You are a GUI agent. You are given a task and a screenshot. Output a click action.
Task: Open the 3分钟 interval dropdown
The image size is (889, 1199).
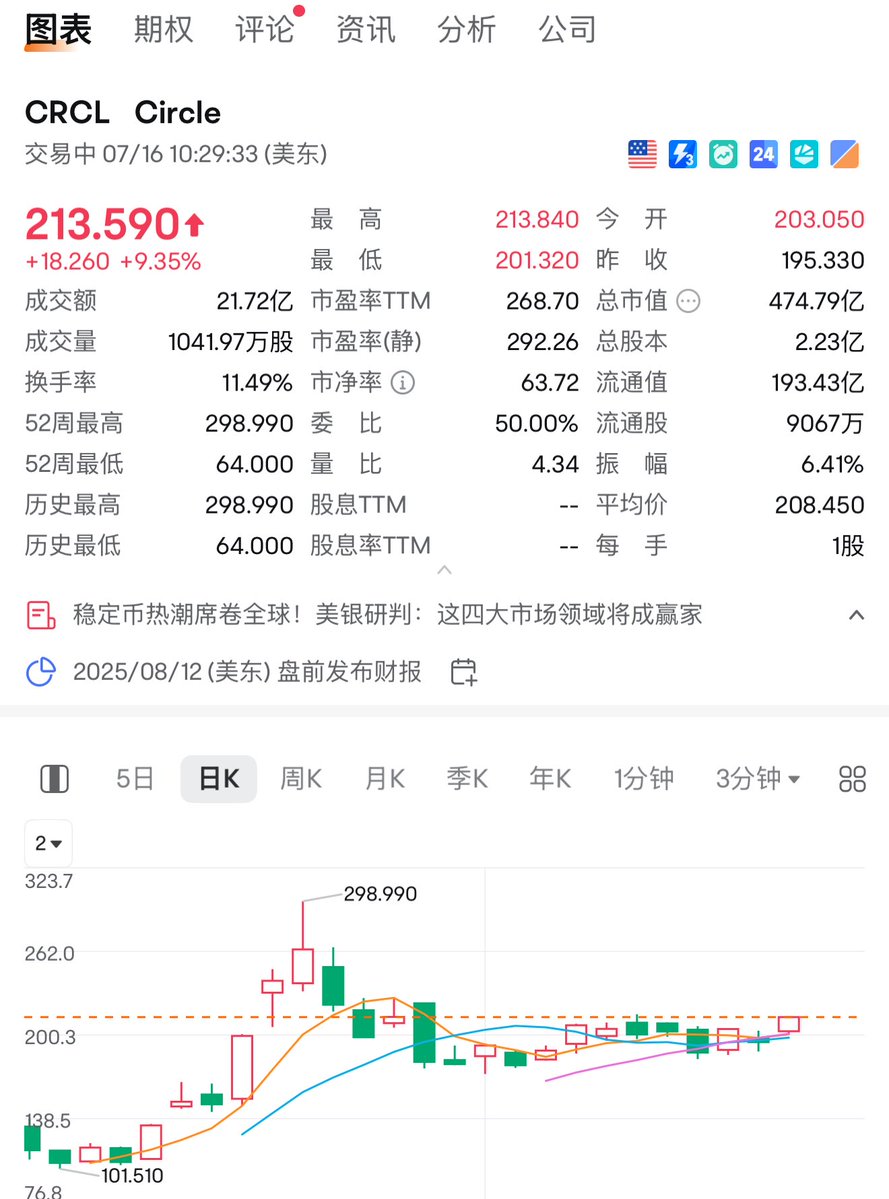758,779
